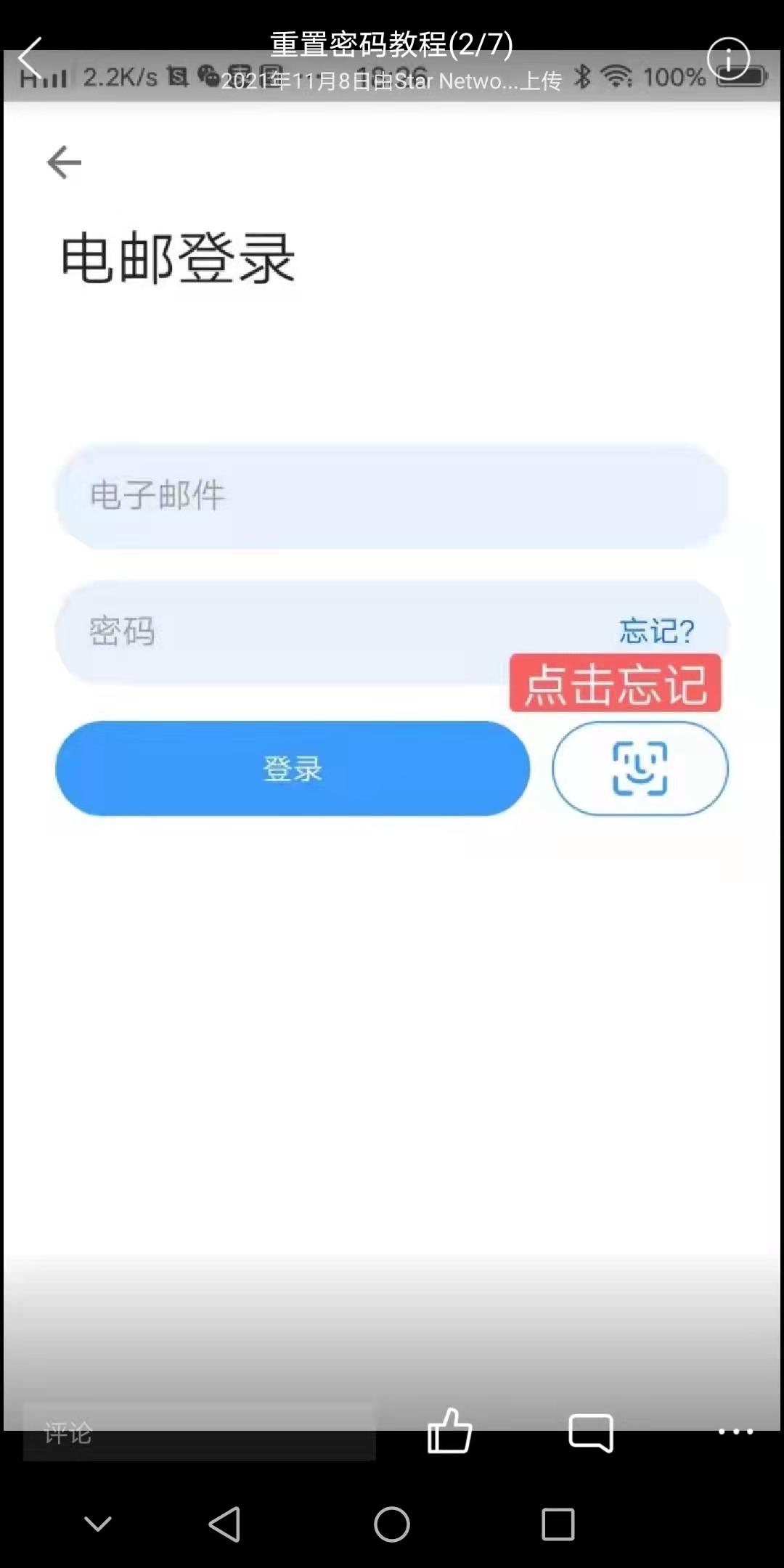The image size is (784, 1568).
Task: Open the comments for this image
Action: point(591,1432)
